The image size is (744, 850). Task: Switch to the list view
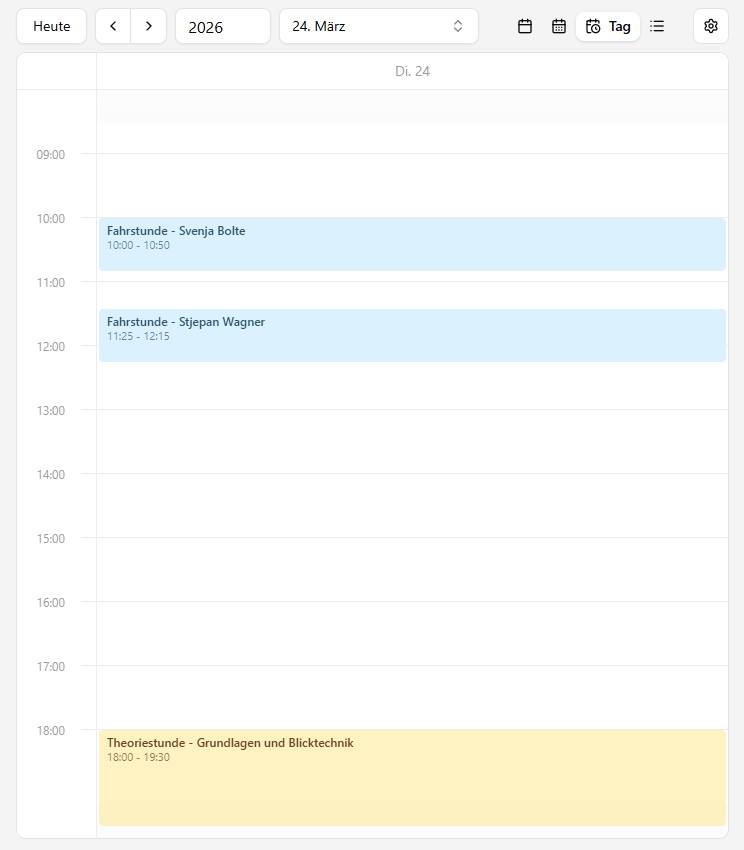(x=657, y=26)
